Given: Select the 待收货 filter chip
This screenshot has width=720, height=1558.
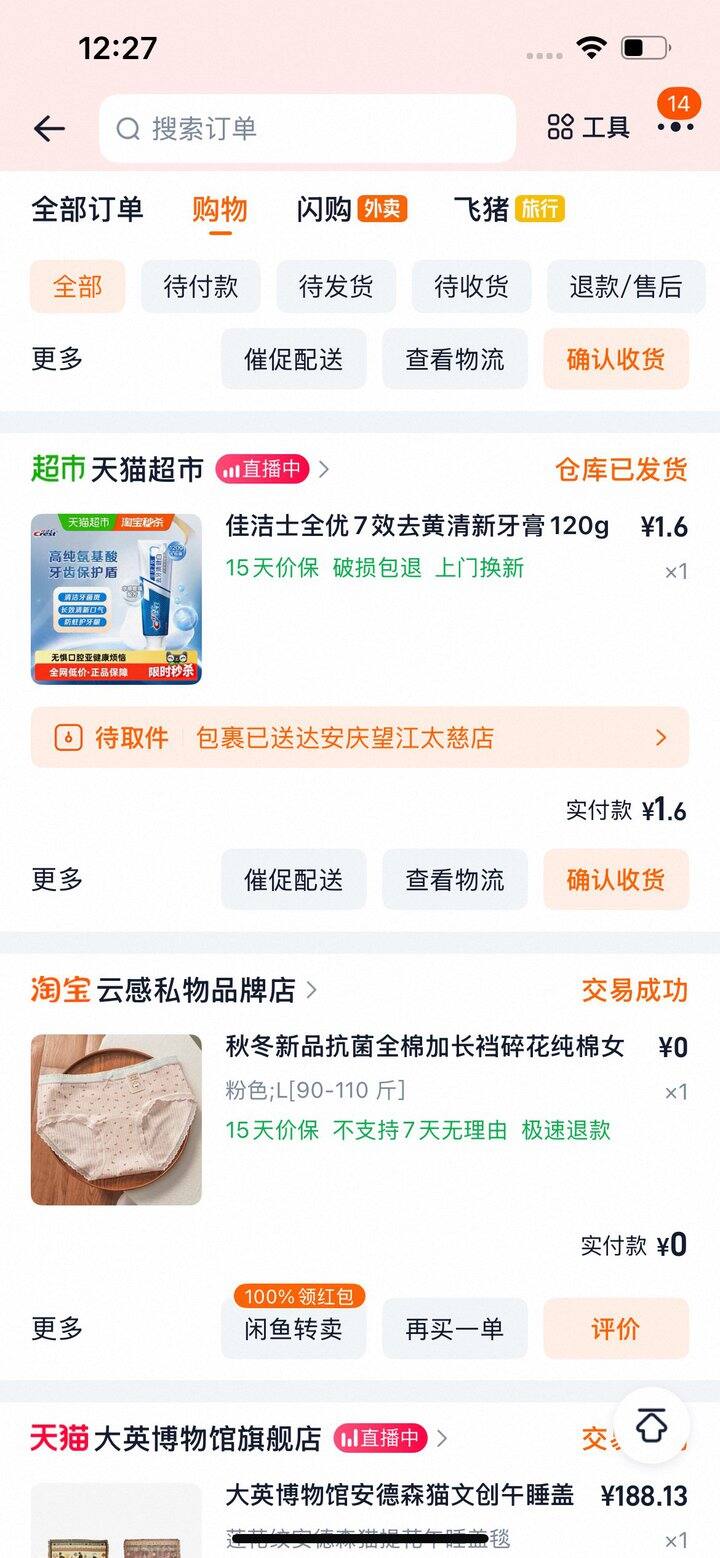Looking at the screenshot, I should [x=471, y=286].
